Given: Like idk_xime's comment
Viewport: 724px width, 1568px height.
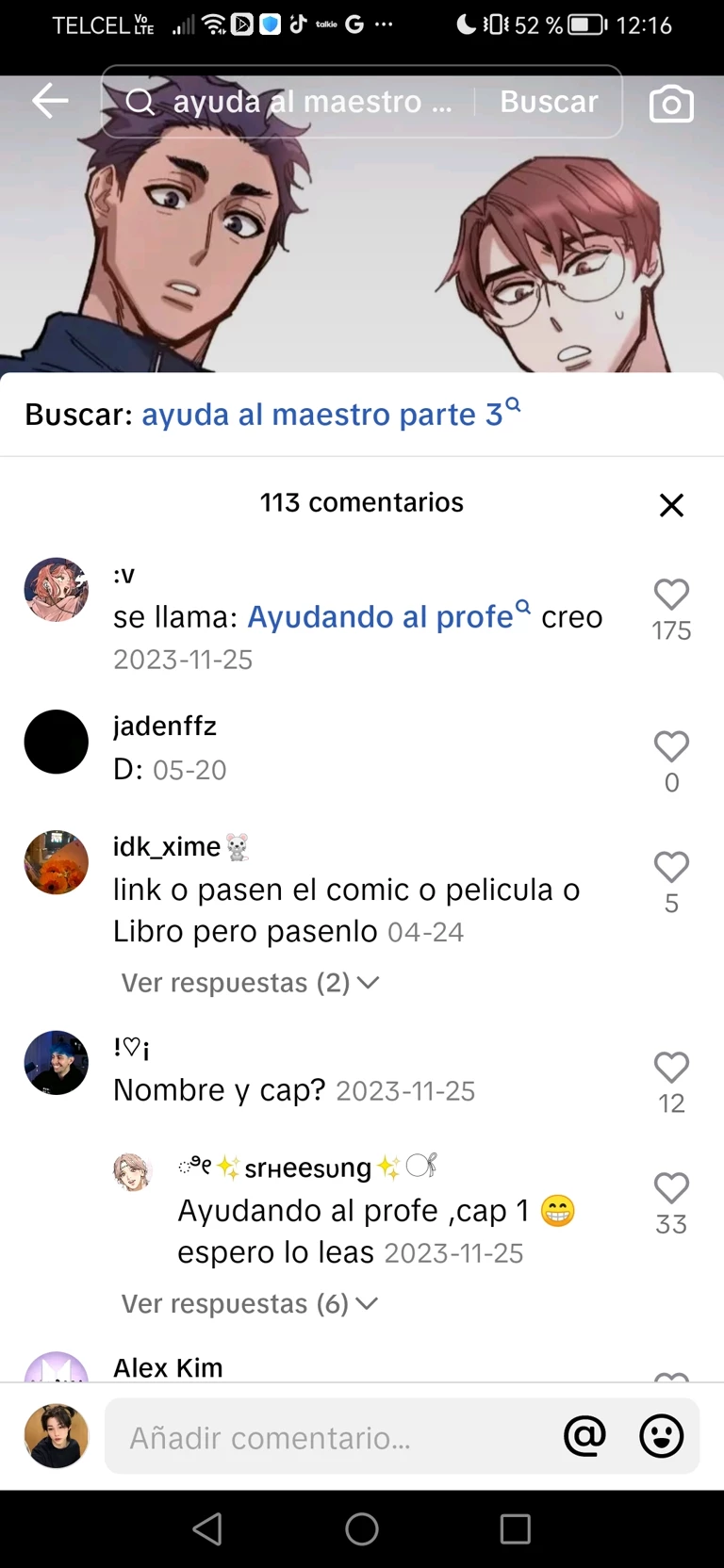Looking at the screenshot, I should (x=671, y=868).
